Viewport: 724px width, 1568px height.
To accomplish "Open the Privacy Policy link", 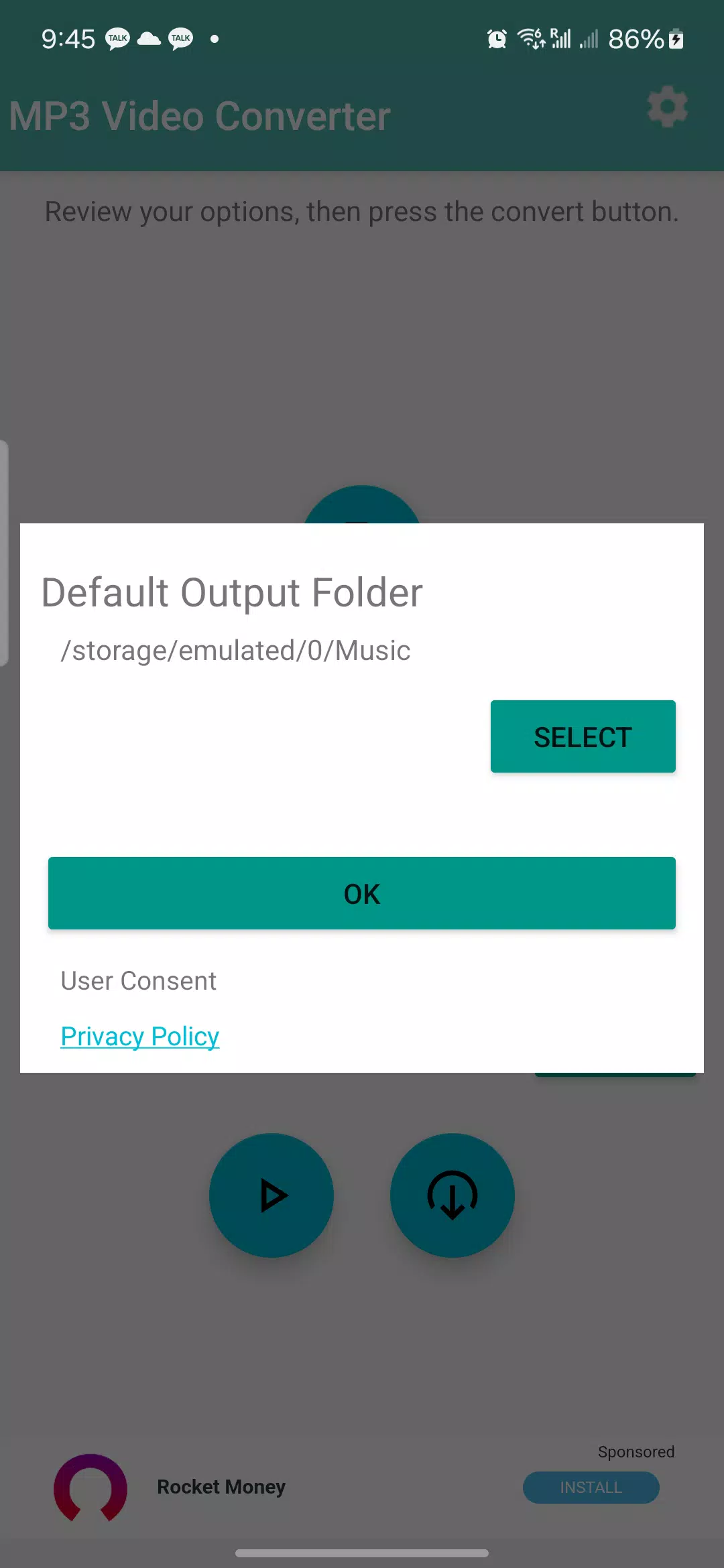I will [x=140, y=1037].
